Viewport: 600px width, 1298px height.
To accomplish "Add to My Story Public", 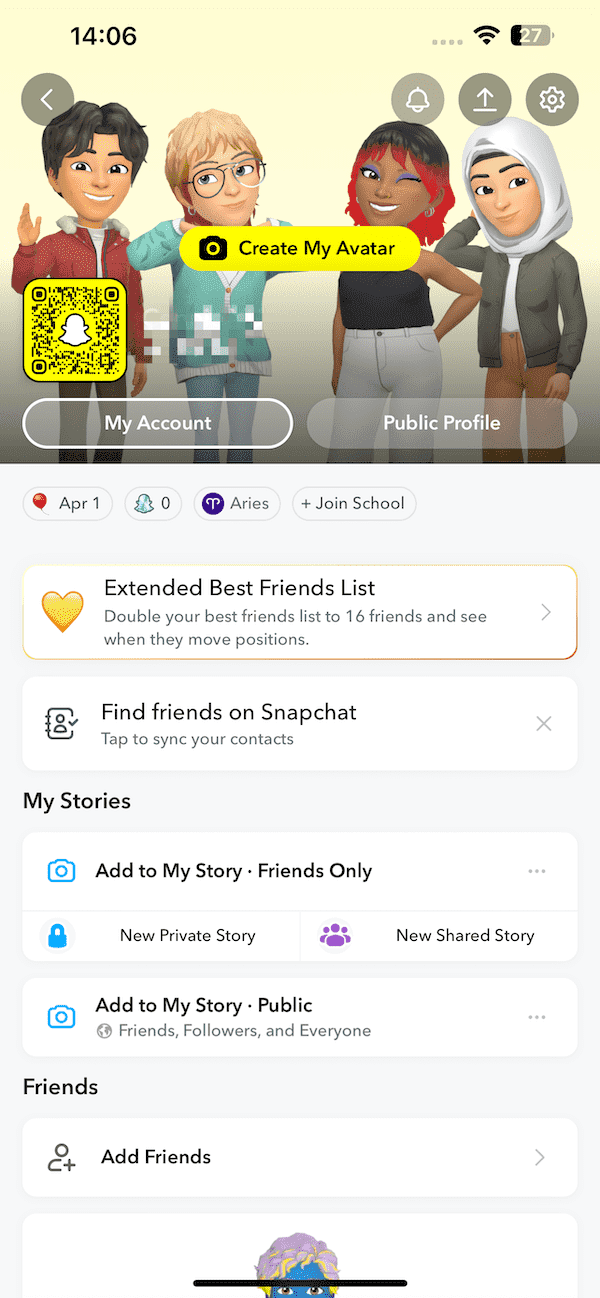I will 233,1017.
